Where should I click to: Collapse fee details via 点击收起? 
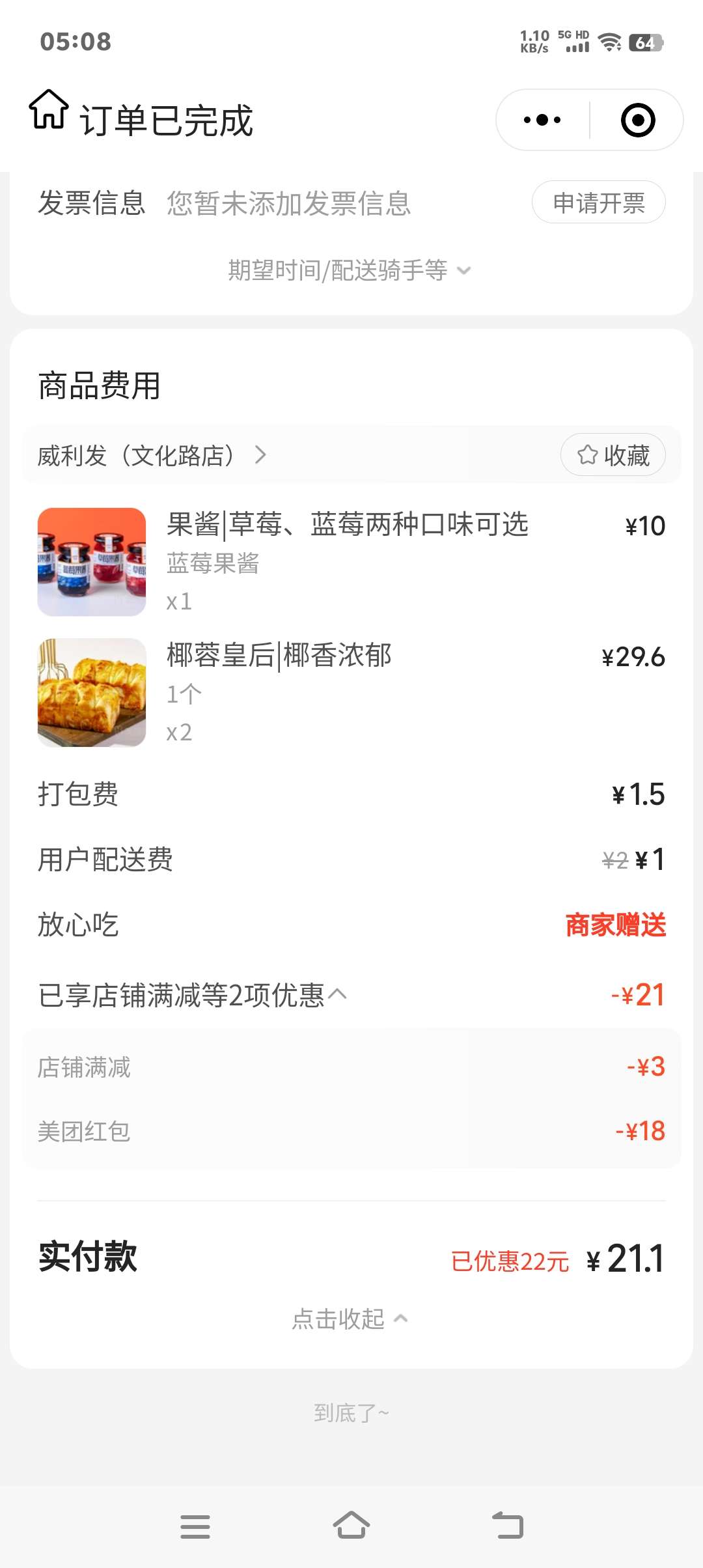(350, 1319)
